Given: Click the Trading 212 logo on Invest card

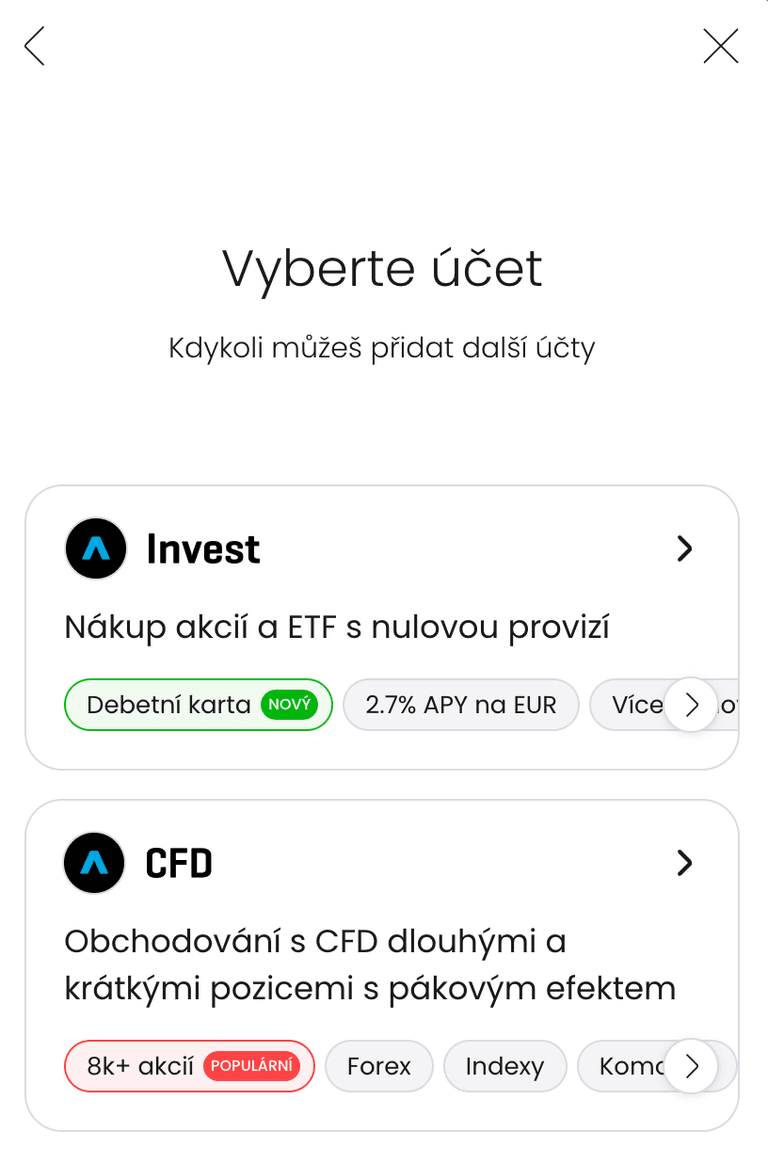Looking at the screenshot, I should click(x=95, y=548).
